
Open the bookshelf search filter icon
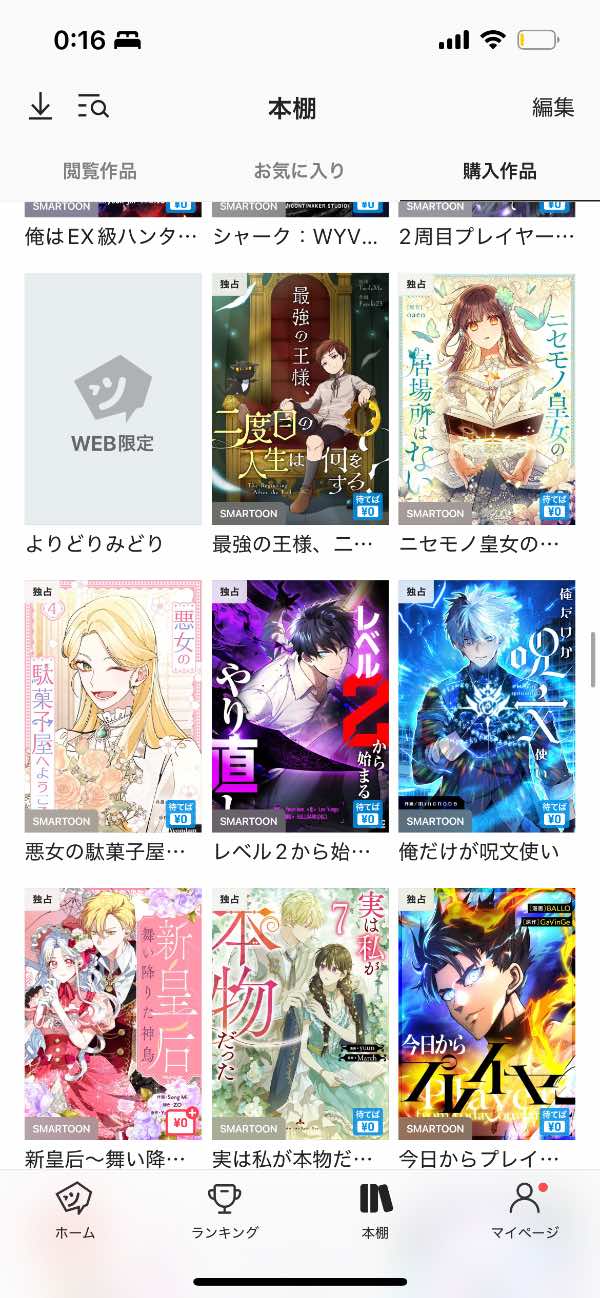[93, 107]
